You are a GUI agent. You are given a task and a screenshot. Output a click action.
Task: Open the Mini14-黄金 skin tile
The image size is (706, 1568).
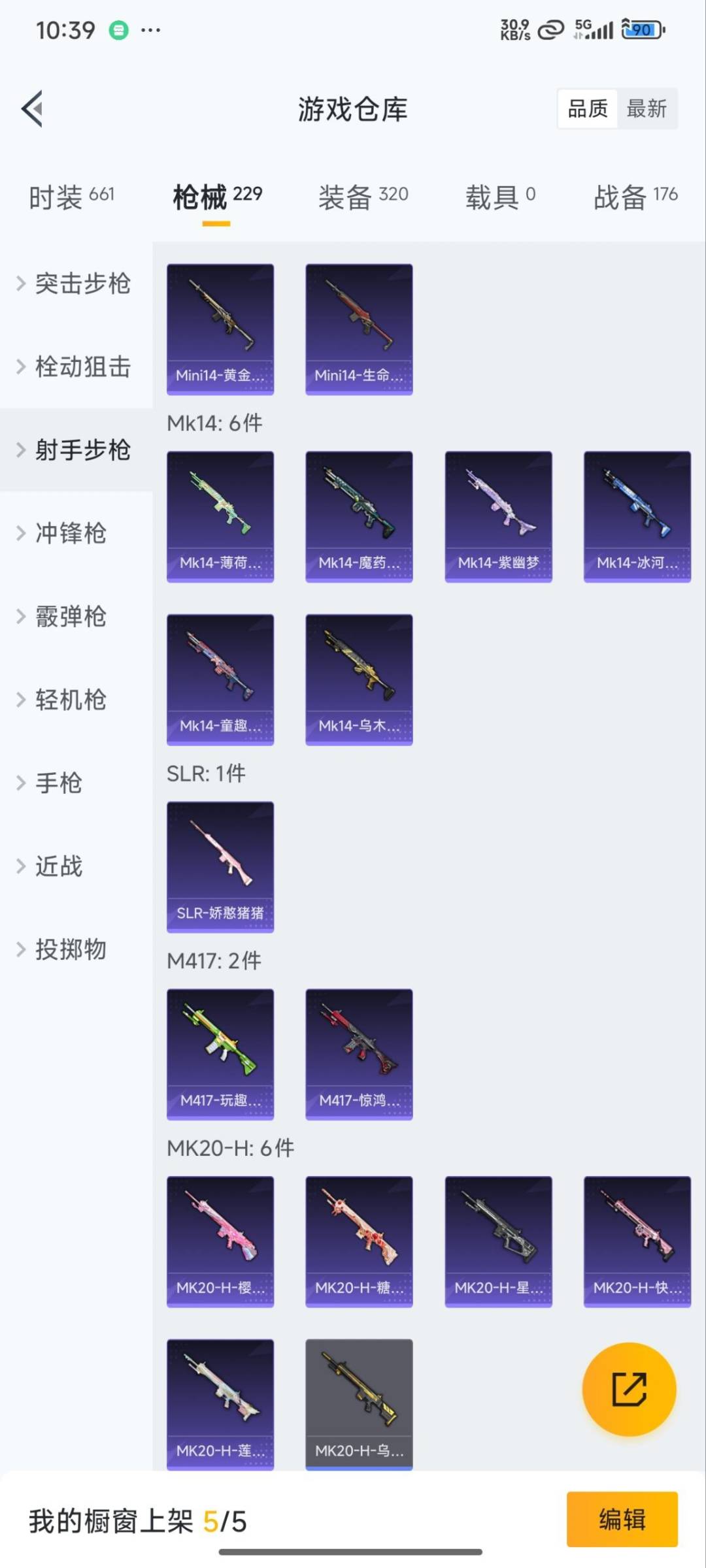pos(220,329)
